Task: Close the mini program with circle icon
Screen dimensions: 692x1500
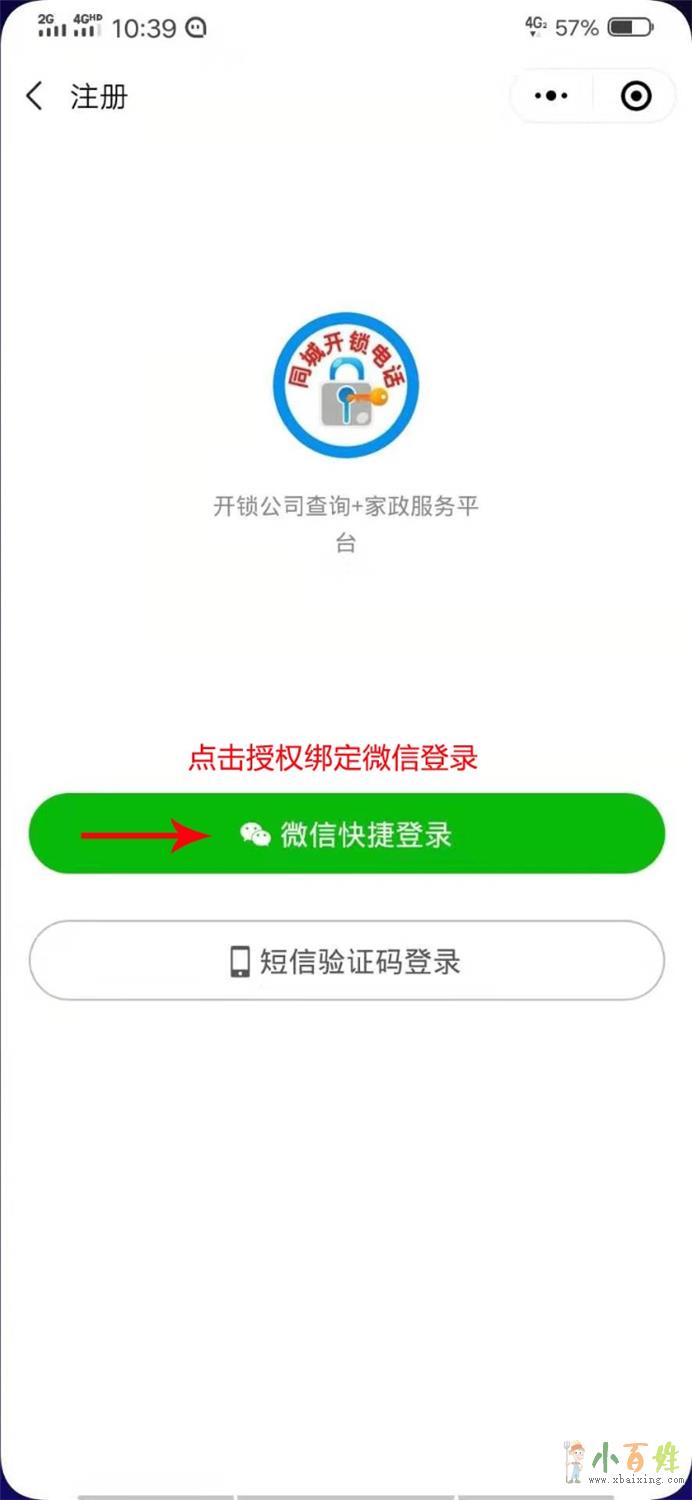Action: click(x=636, y=96)
